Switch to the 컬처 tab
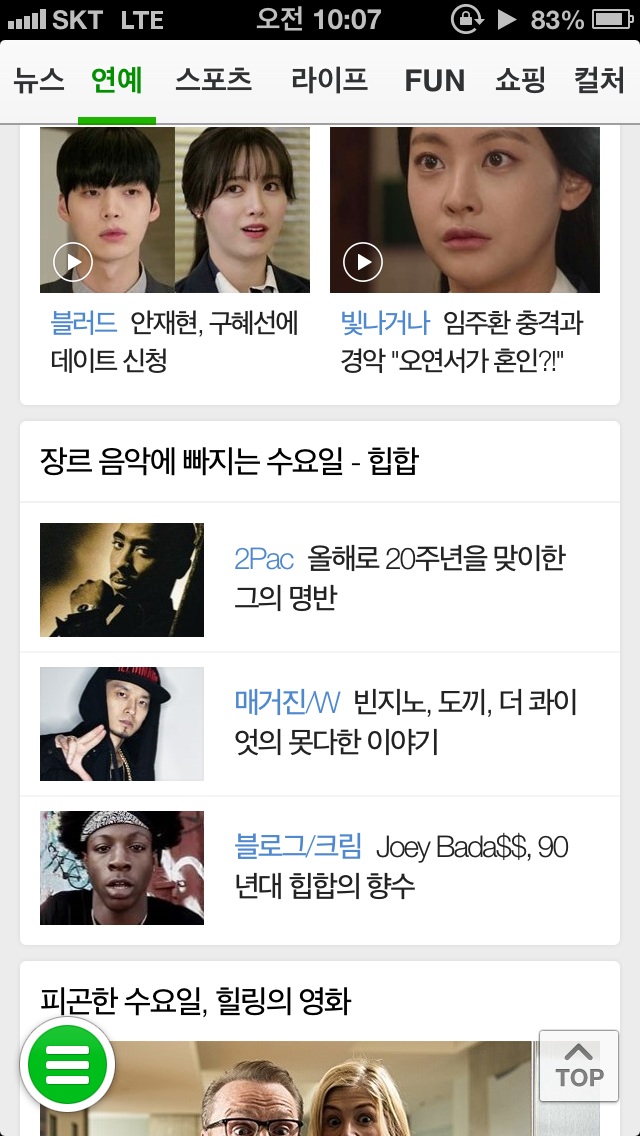Viewport: 640px width, 1136px height. [x=599, y=80]
